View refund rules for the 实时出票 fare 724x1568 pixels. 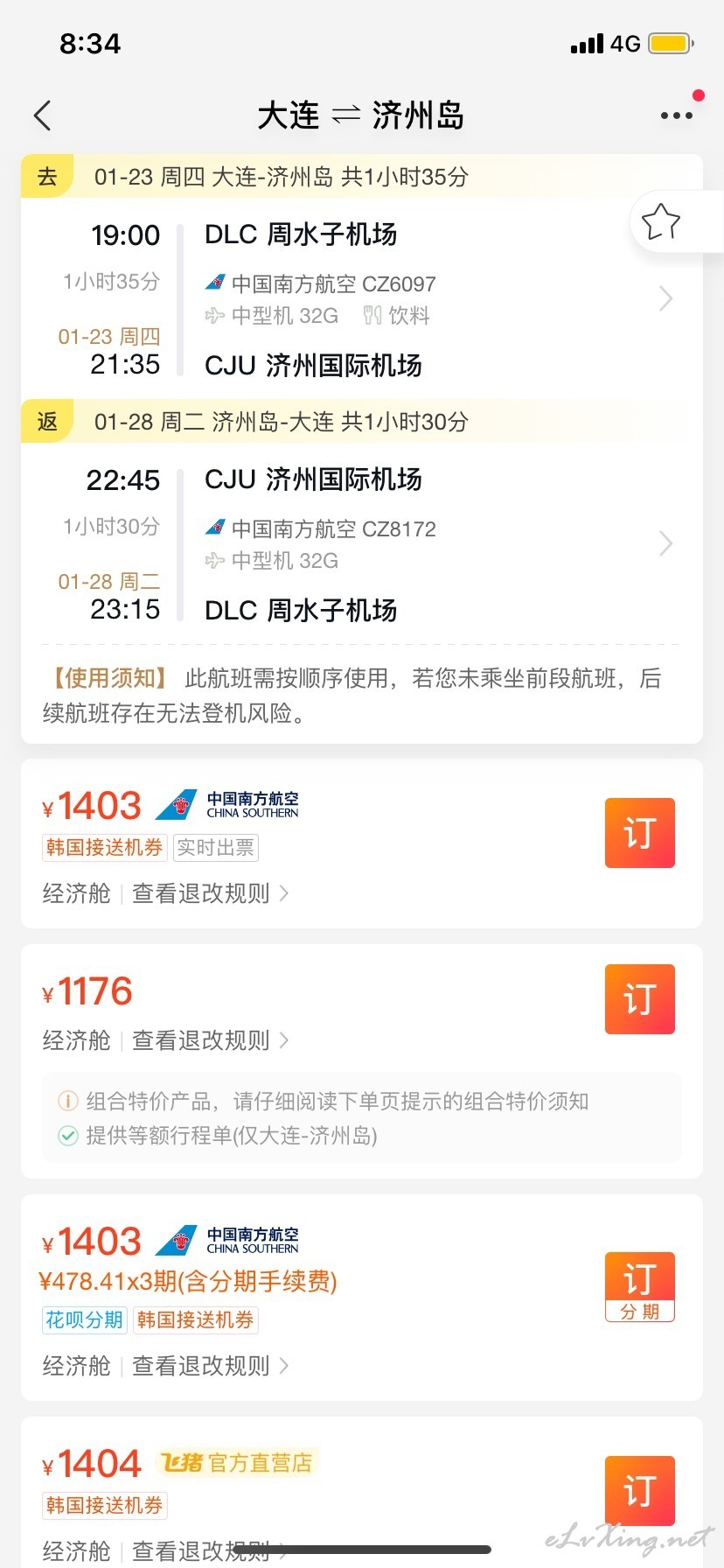(x=210, y=893)
